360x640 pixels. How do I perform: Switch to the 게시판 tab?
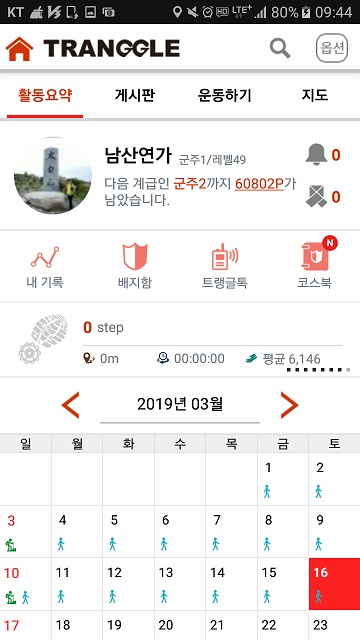(x=135, y=96)
